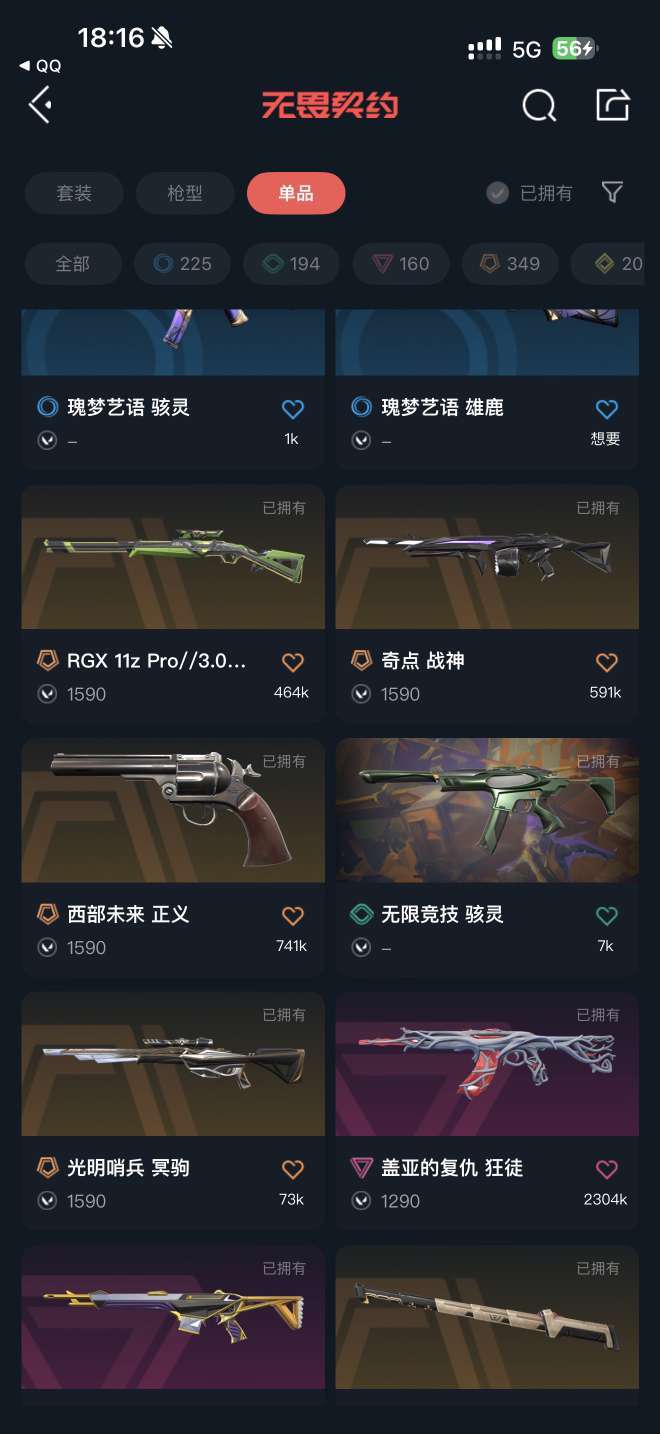Screen dimensions: 660x1434
Task: Select the 全部 chip
Action: [72, 264]
